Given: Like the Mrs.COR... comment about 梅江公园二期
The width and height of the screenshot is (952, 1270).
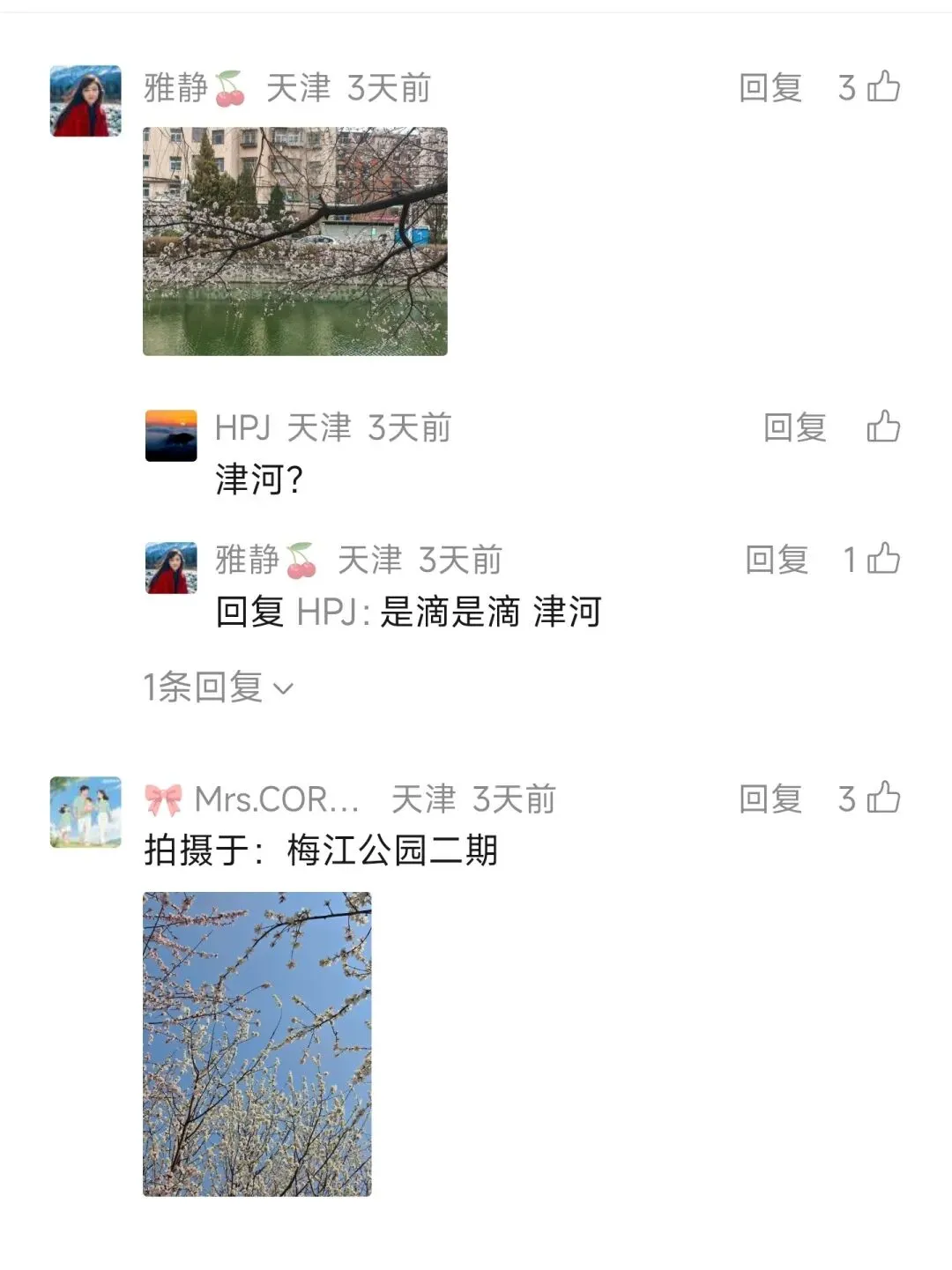Looking at the screenshot, I should [882, 798].
